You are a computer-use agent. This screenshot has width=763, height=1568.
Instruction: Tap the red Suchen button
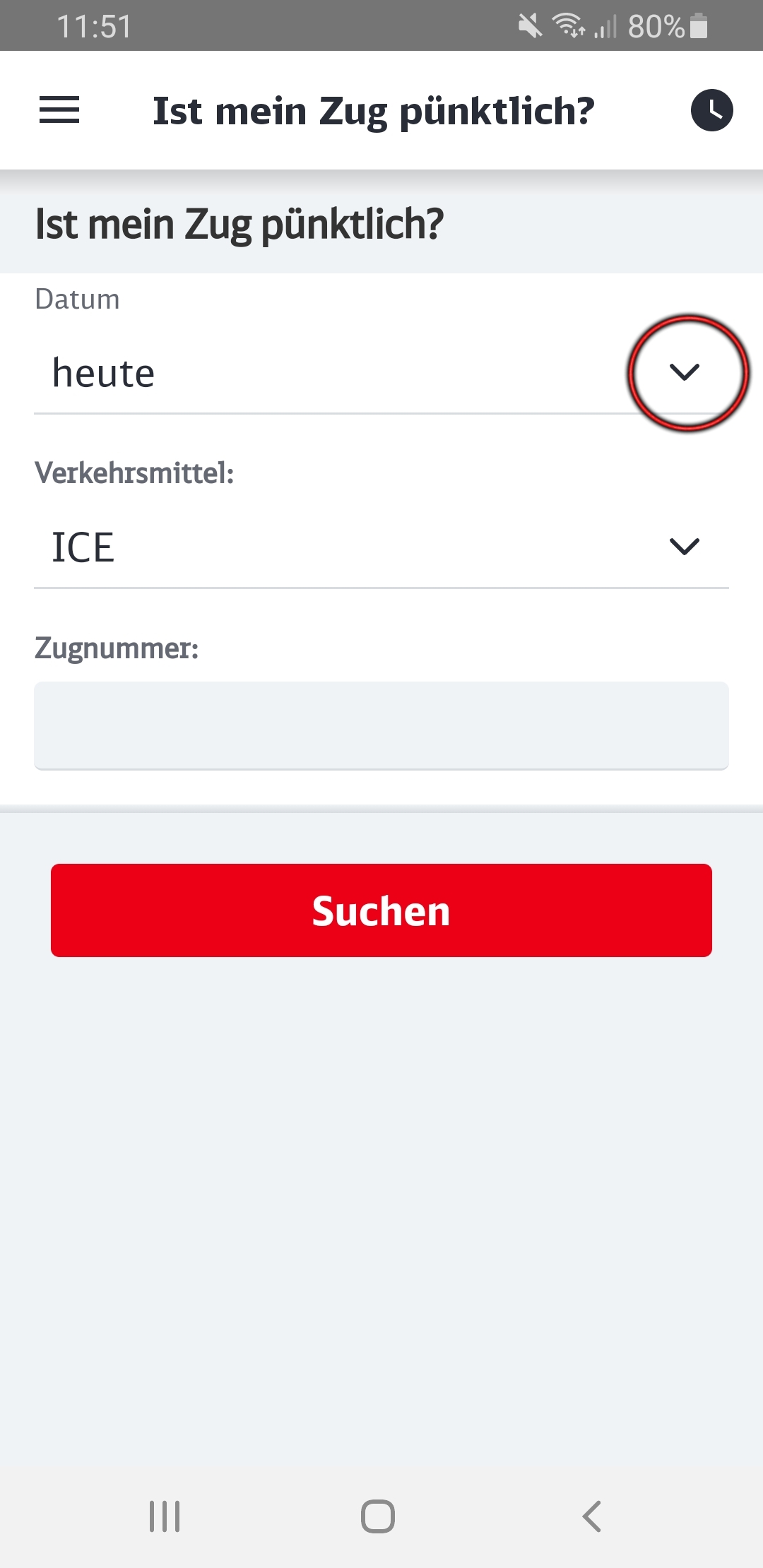tap(381, 910)
